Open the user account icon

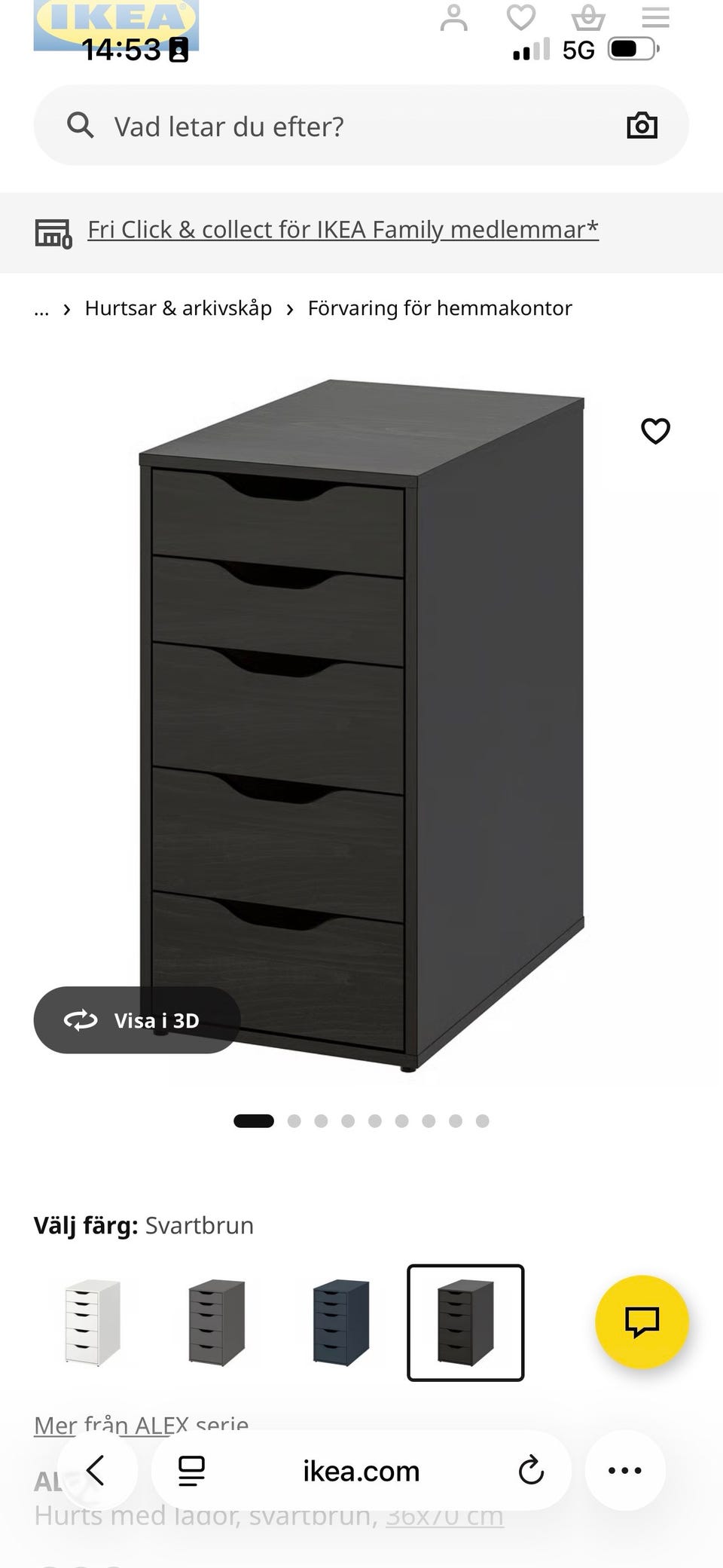click(453, 18)
